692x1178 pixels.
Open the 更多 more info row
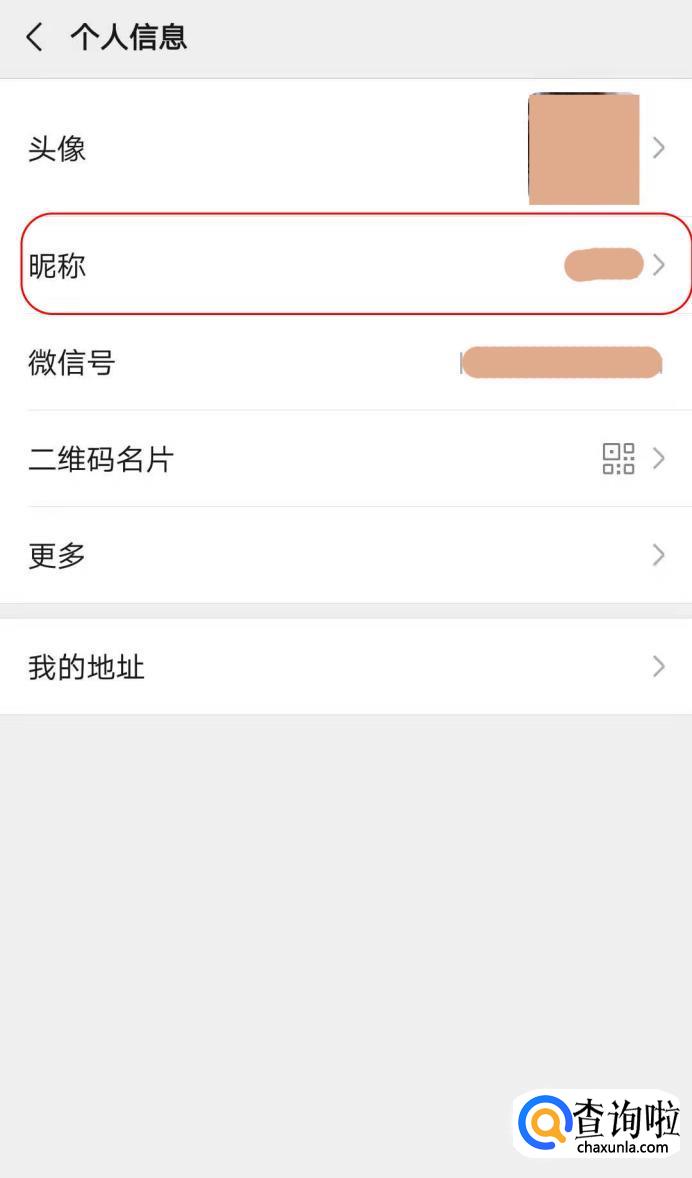[x=345, y=555]
